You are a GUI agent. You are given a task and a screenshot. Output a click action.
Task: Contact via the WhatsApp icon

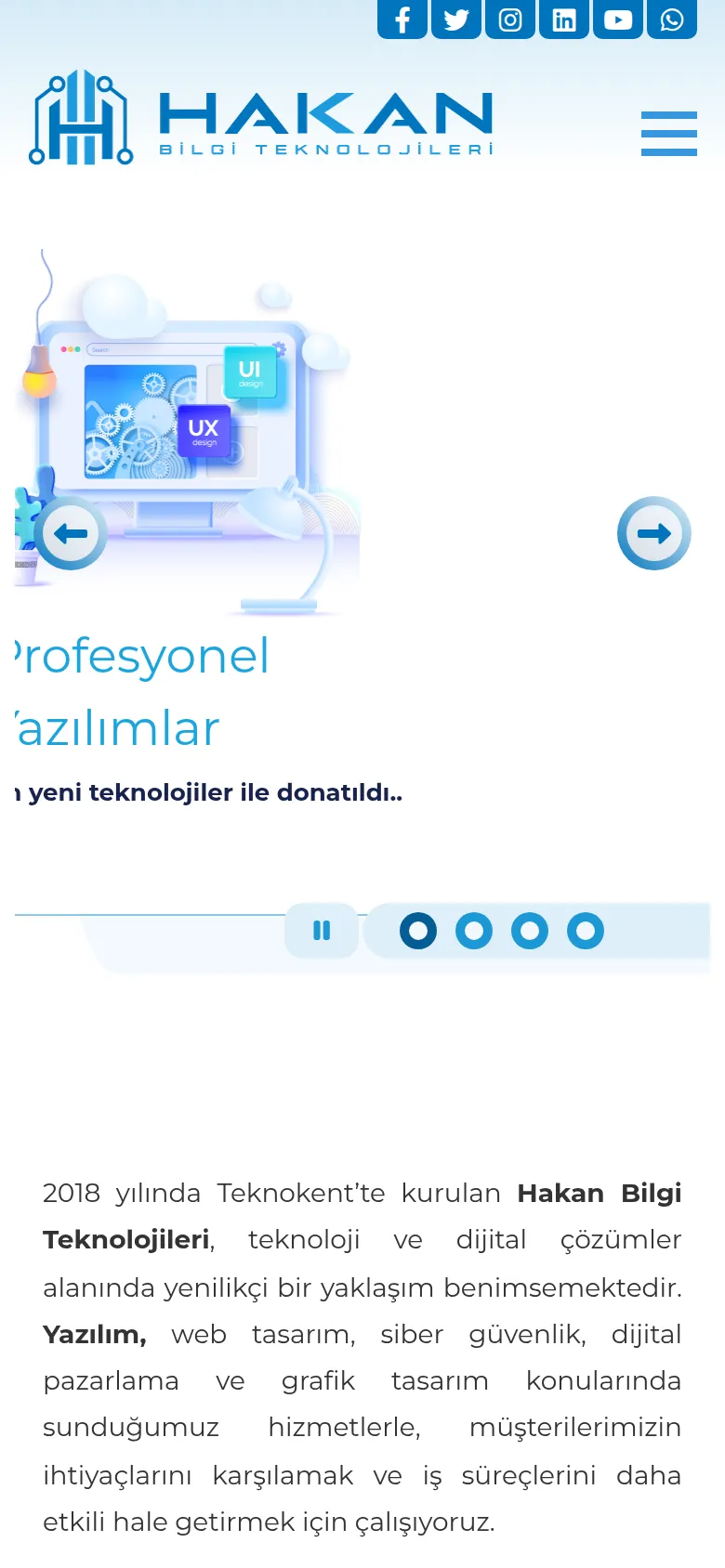(x=672, y=20)
